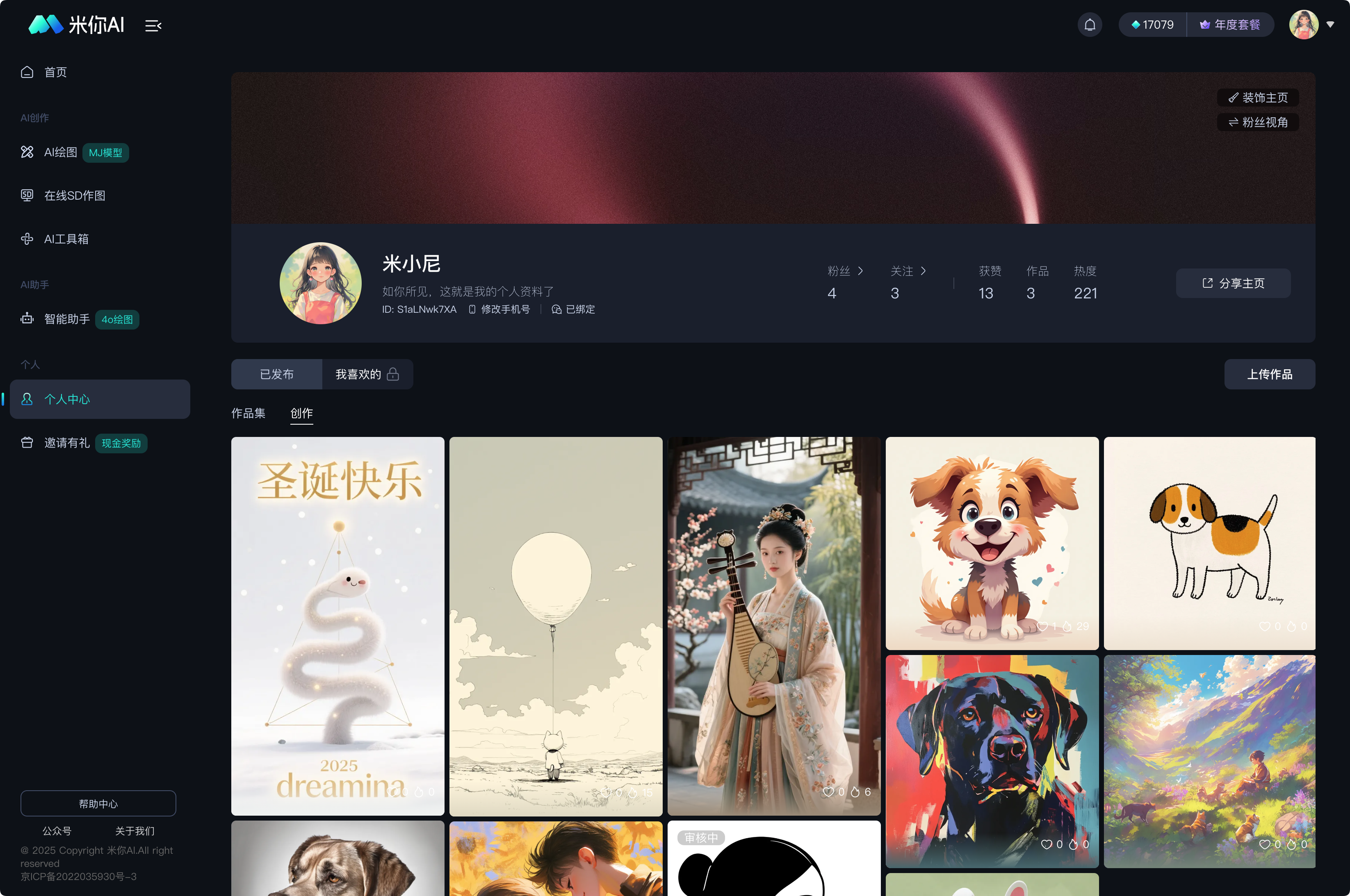Viewport: 1350px width, 896px height.
Task: Switch to 粉丝视角
Action: pos(1257,122)
